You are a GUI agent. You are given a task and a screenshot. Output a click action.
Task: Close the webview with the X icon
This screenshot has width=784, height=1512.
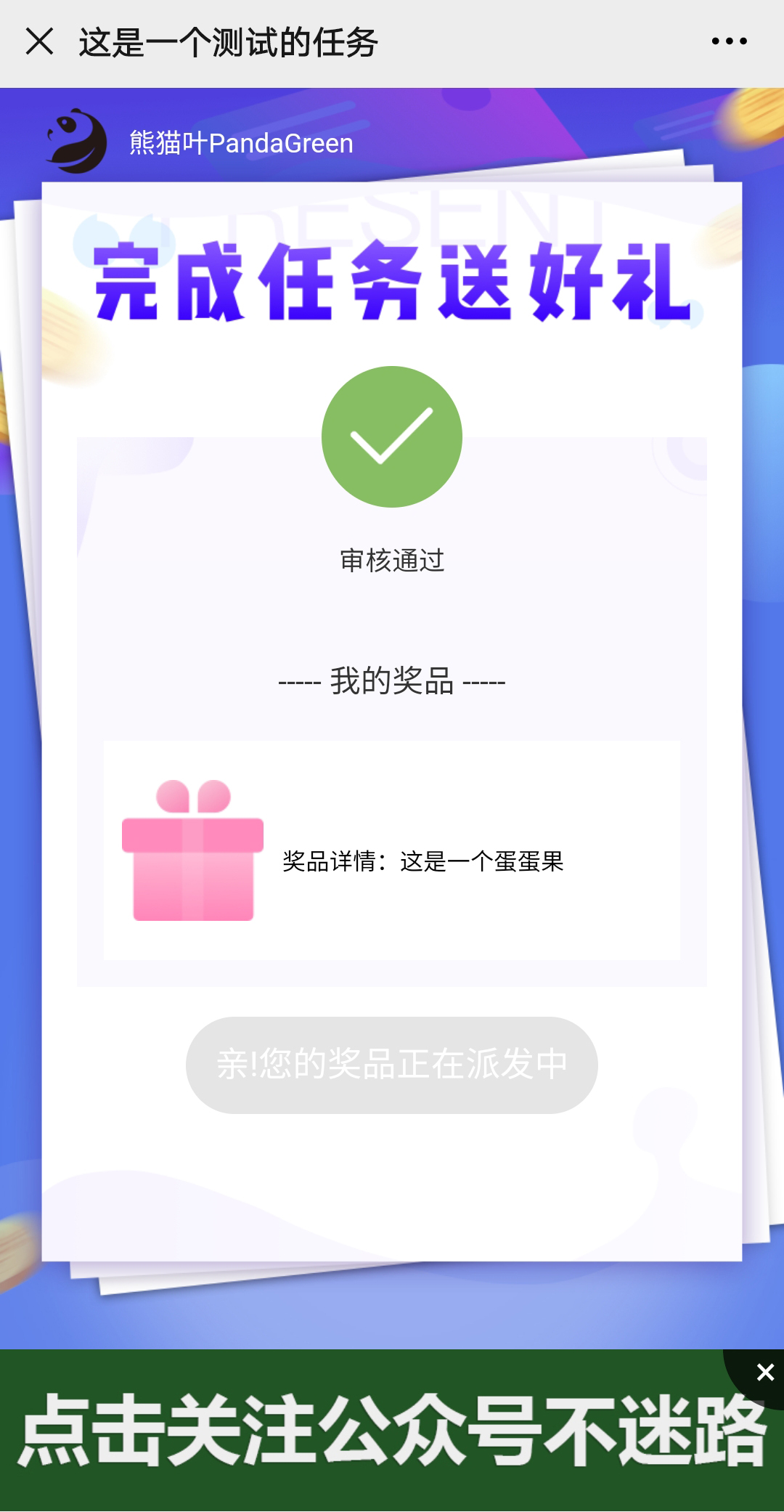point(39,41)
